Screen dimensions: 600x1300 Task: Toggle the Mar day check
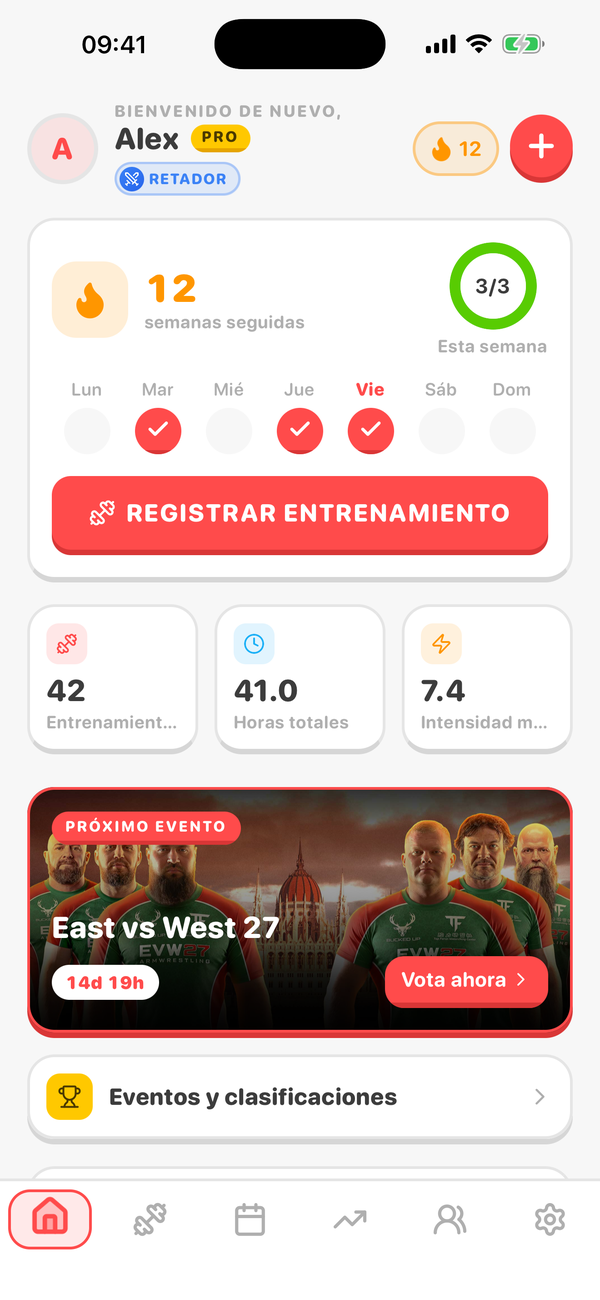pos(158,431)
